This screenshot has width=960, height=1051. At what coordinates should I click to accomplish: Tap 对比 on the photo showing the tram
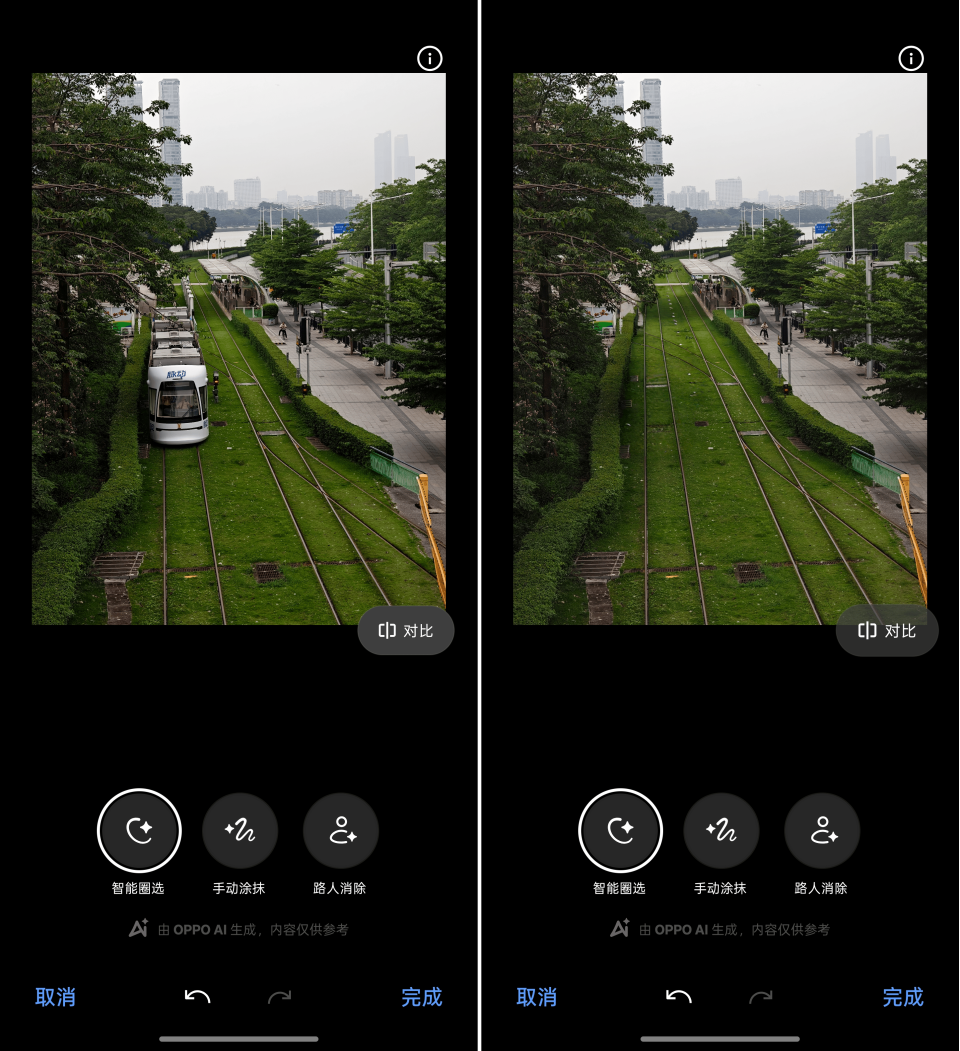coord(406,631)
